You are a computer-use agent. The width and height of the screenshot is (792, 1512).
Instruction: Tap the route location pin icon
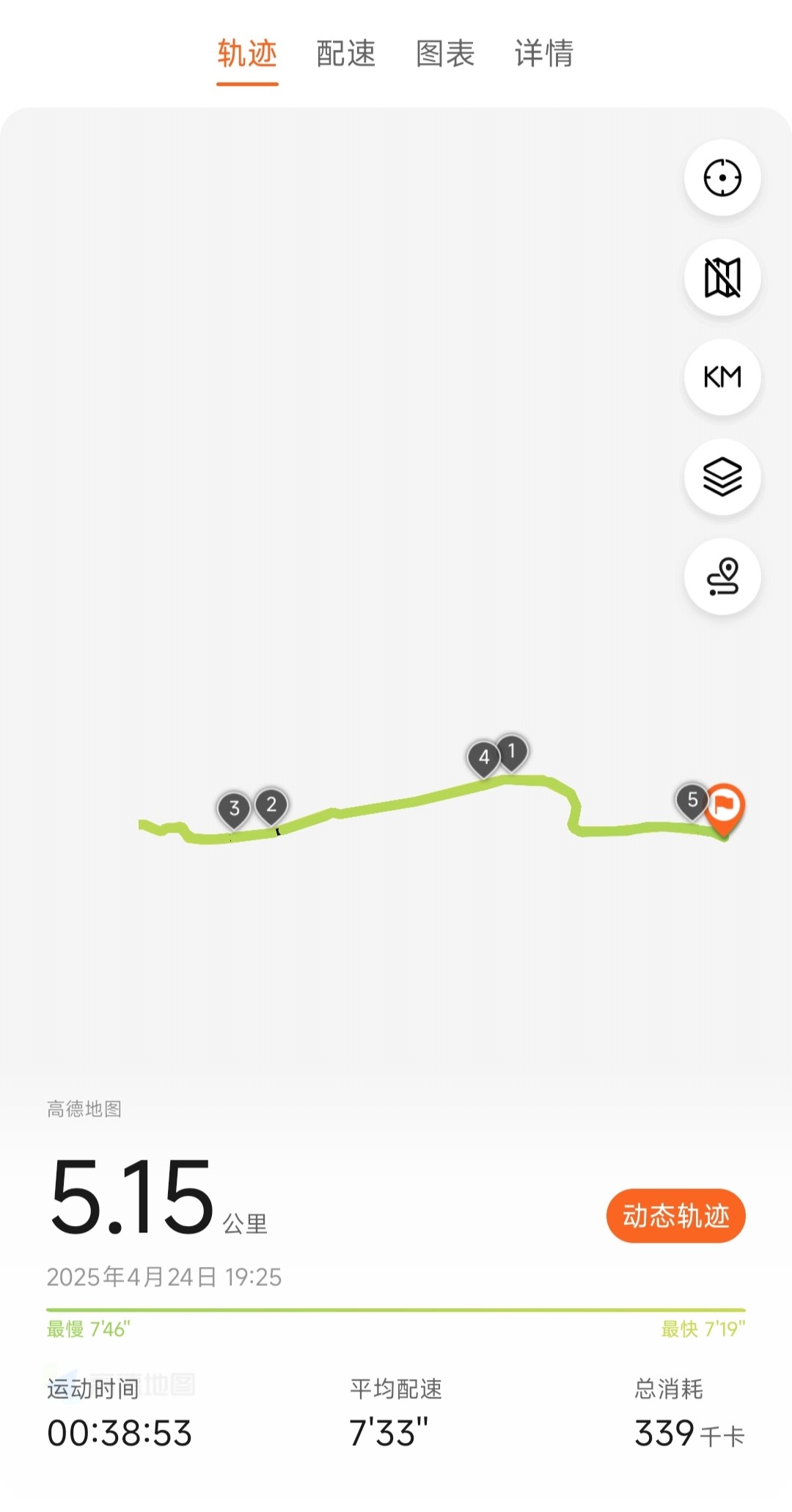pos(722,577)
